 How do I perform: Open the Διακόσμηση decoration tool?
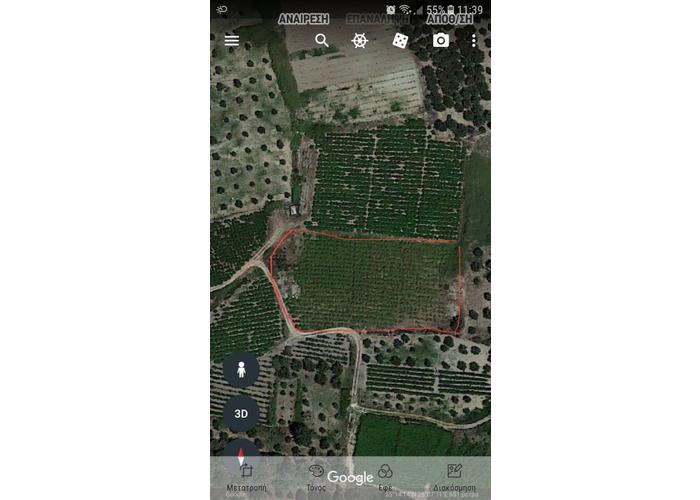pos(454,478)
